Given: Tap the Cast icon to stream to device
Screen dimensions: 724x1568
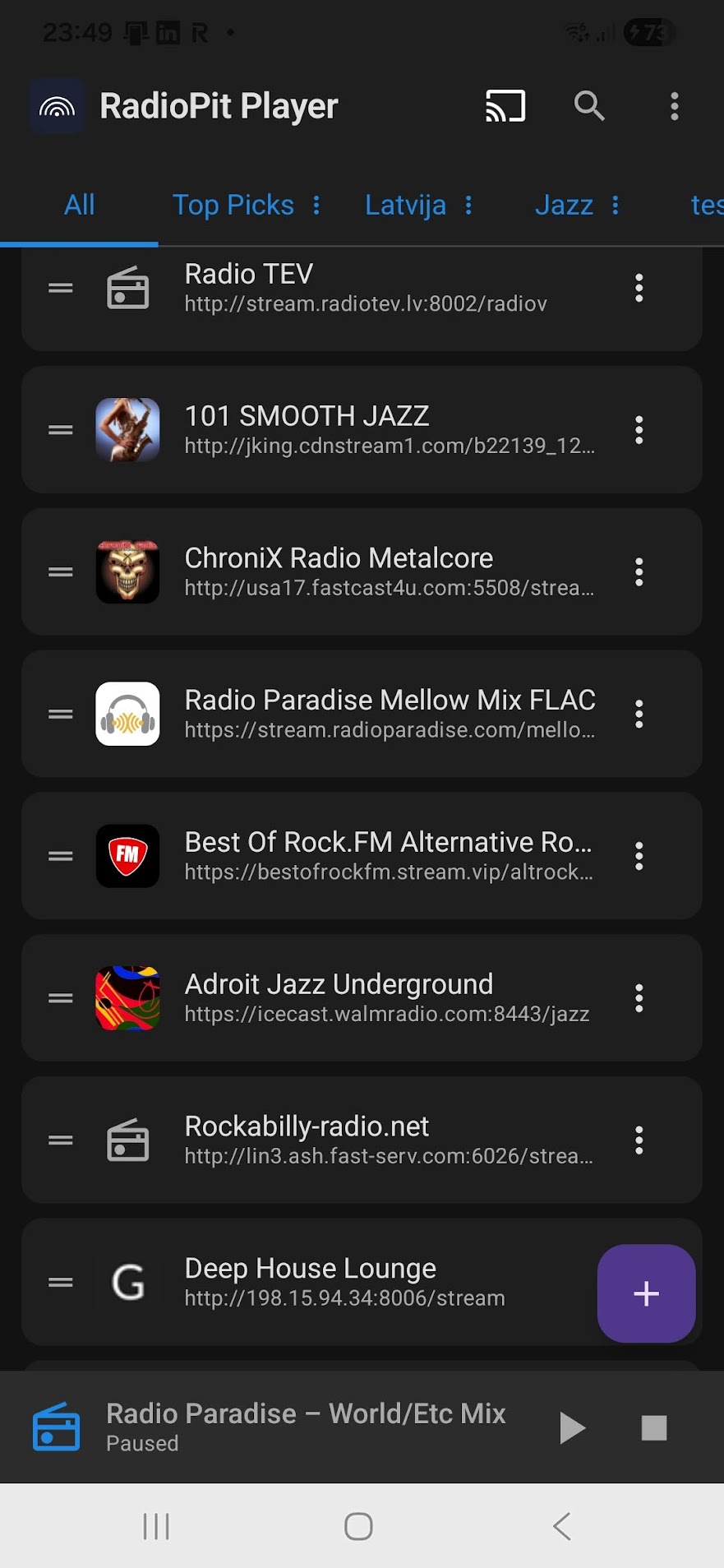Looking at the screenshot, I should (x=505, y=106).
